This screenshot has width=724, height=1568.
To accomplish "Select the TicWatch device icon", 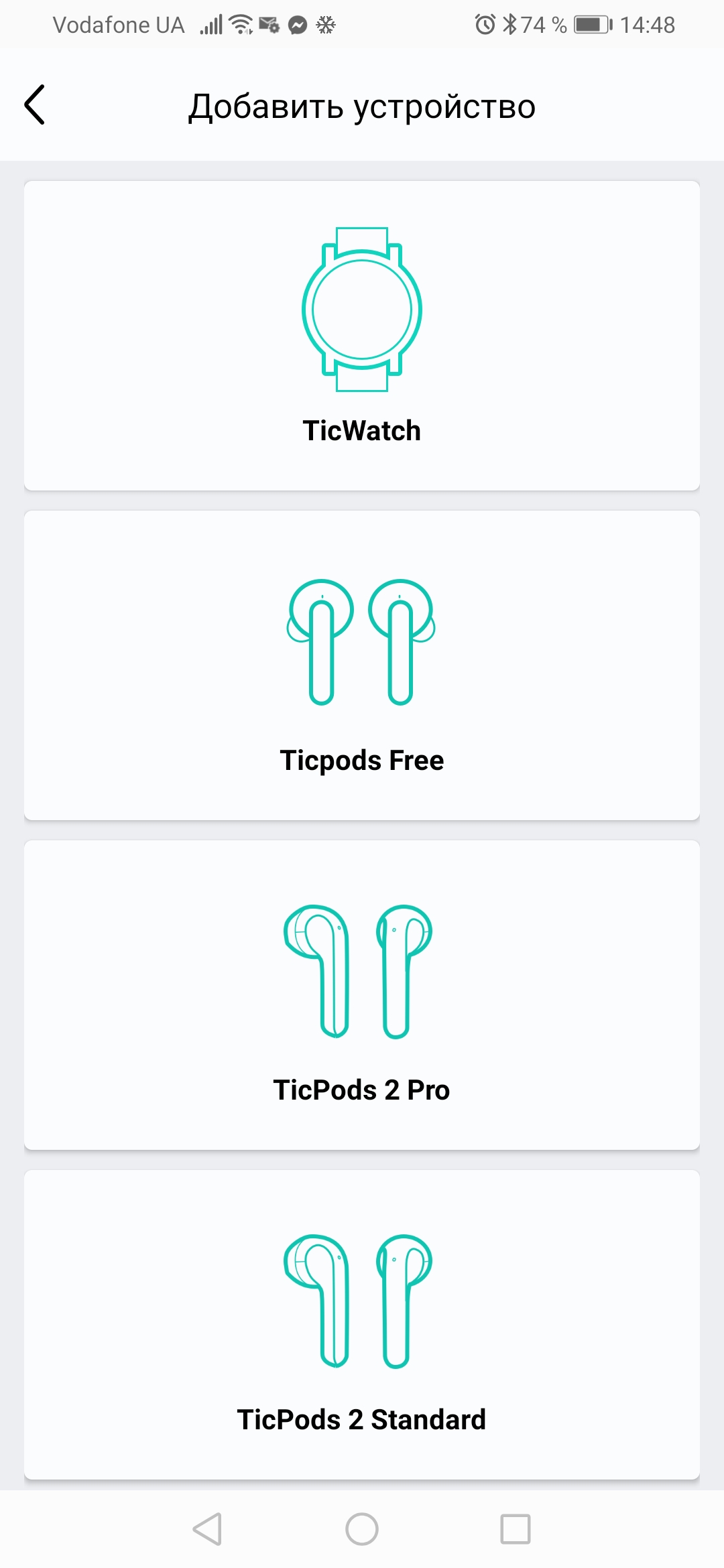I will tap(362, 308).
